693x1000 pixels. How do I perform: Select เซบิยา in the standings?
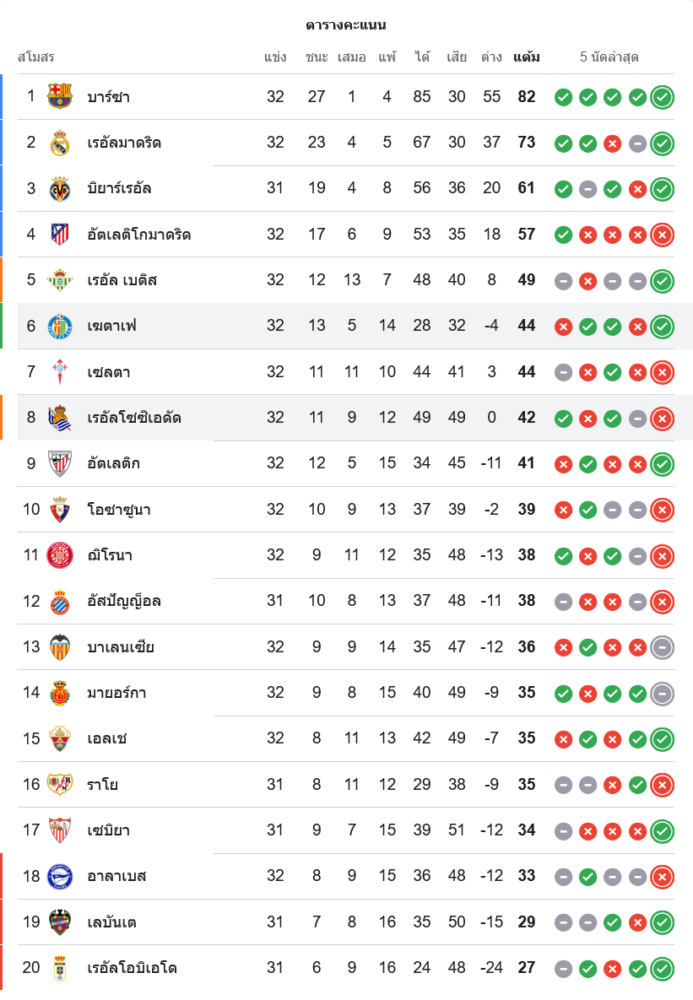pyautogui.click(x=109, y=830)
